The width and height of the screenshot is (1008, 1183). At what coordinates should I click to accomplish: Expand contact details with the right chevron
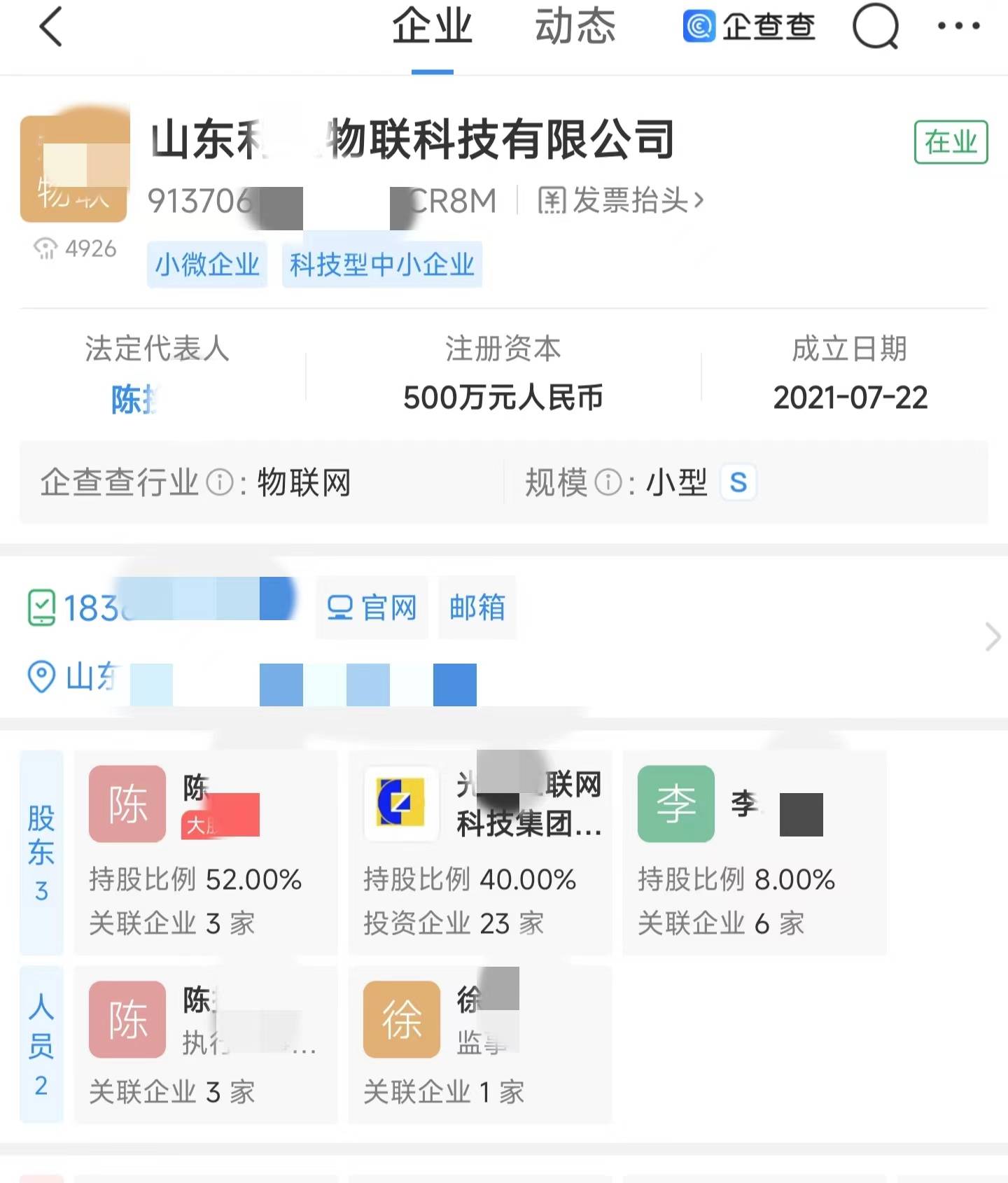[x=992, y=636]
